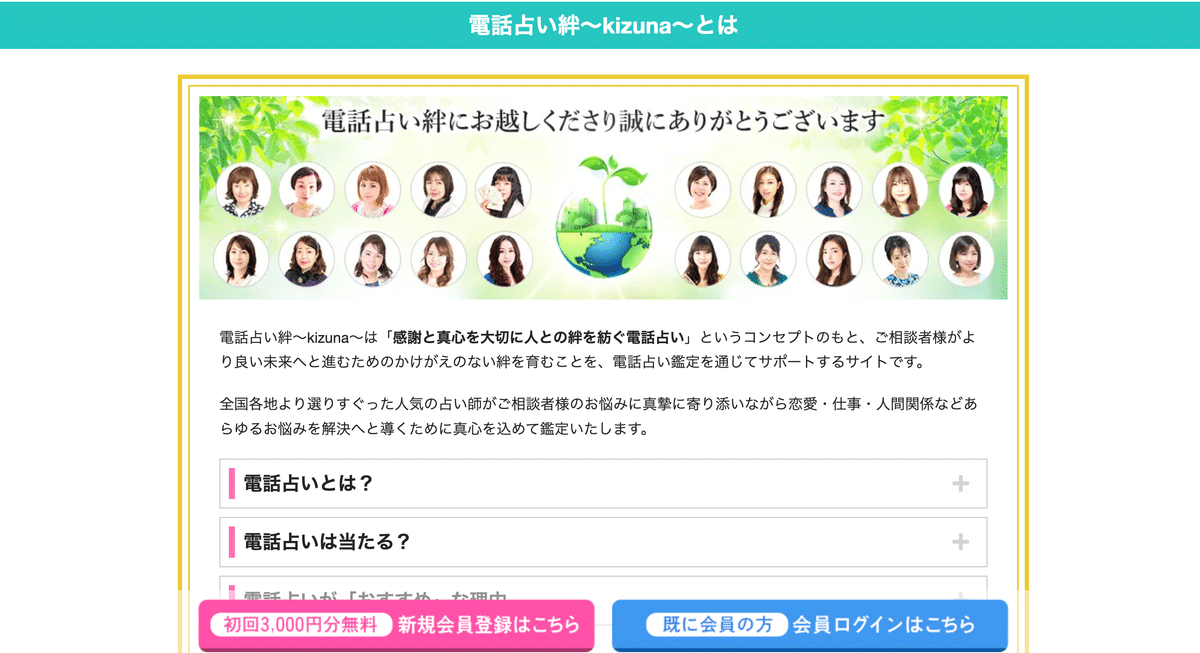Open 会員ログインはこちら for existing members

point(809,625)
